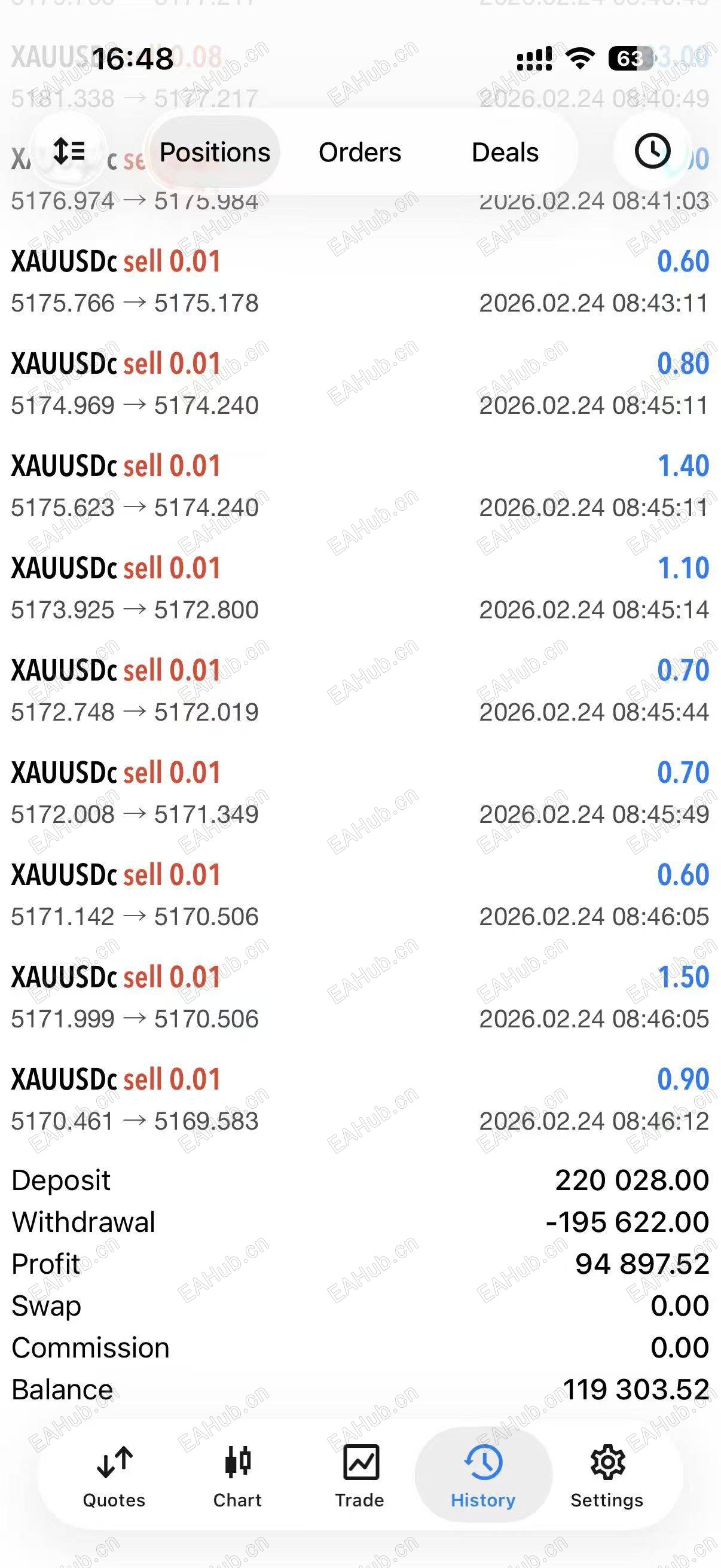Expand the position closed at 08:45:49
Image resolution: width=721 pixels, height=1568 pixels.
point(360,793)
